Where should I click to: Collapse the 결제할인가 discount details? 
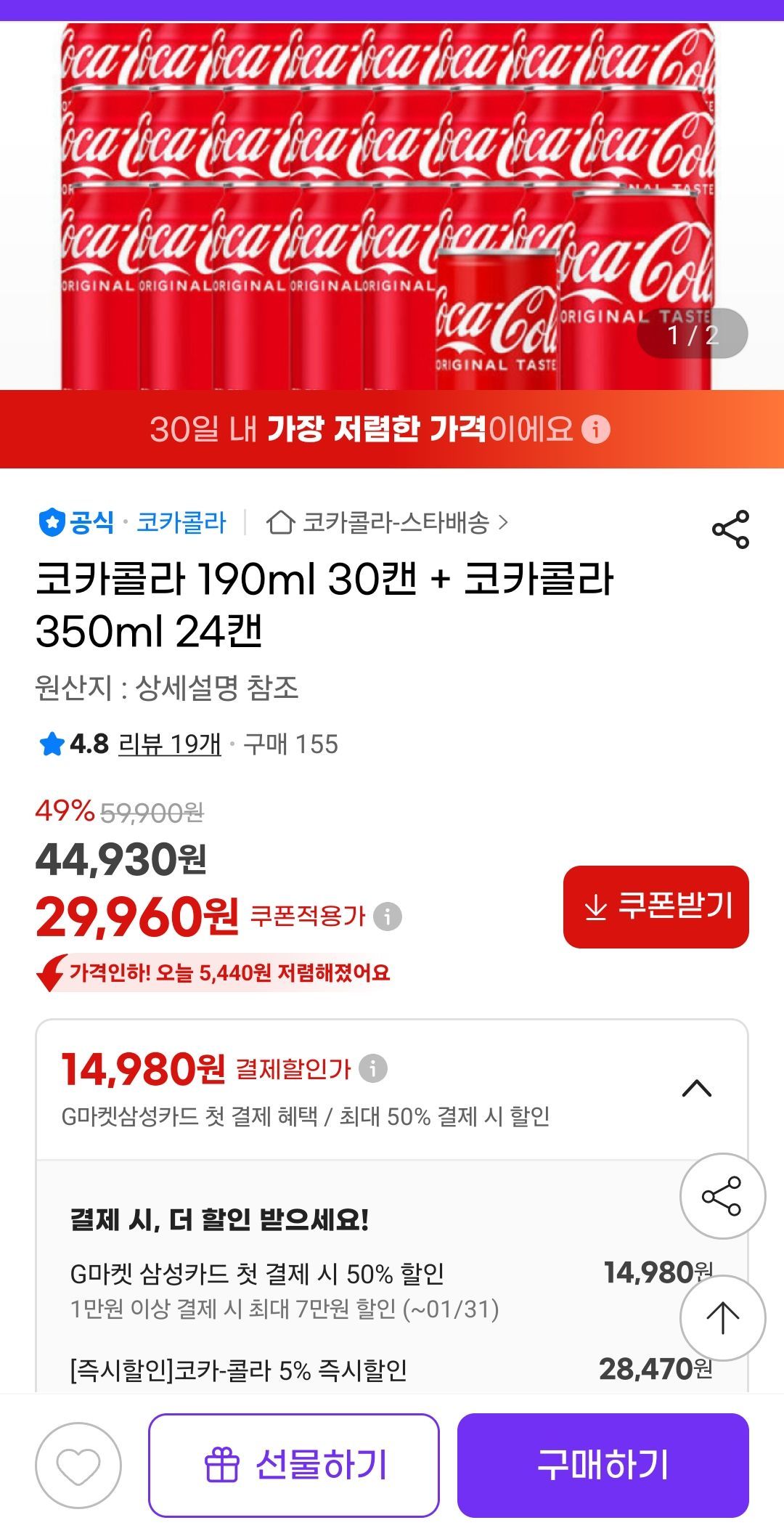pos(697,1088)
